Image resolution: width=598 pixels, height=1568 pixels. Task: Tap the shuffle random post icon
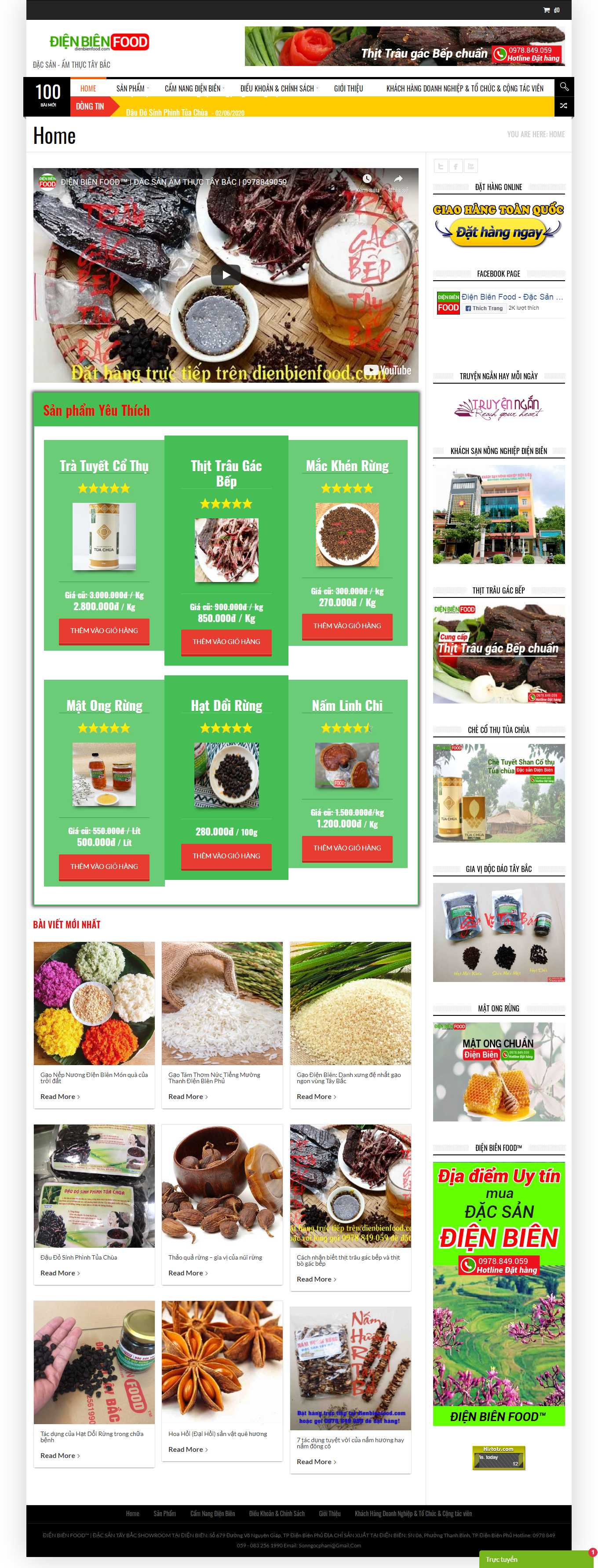564,106
